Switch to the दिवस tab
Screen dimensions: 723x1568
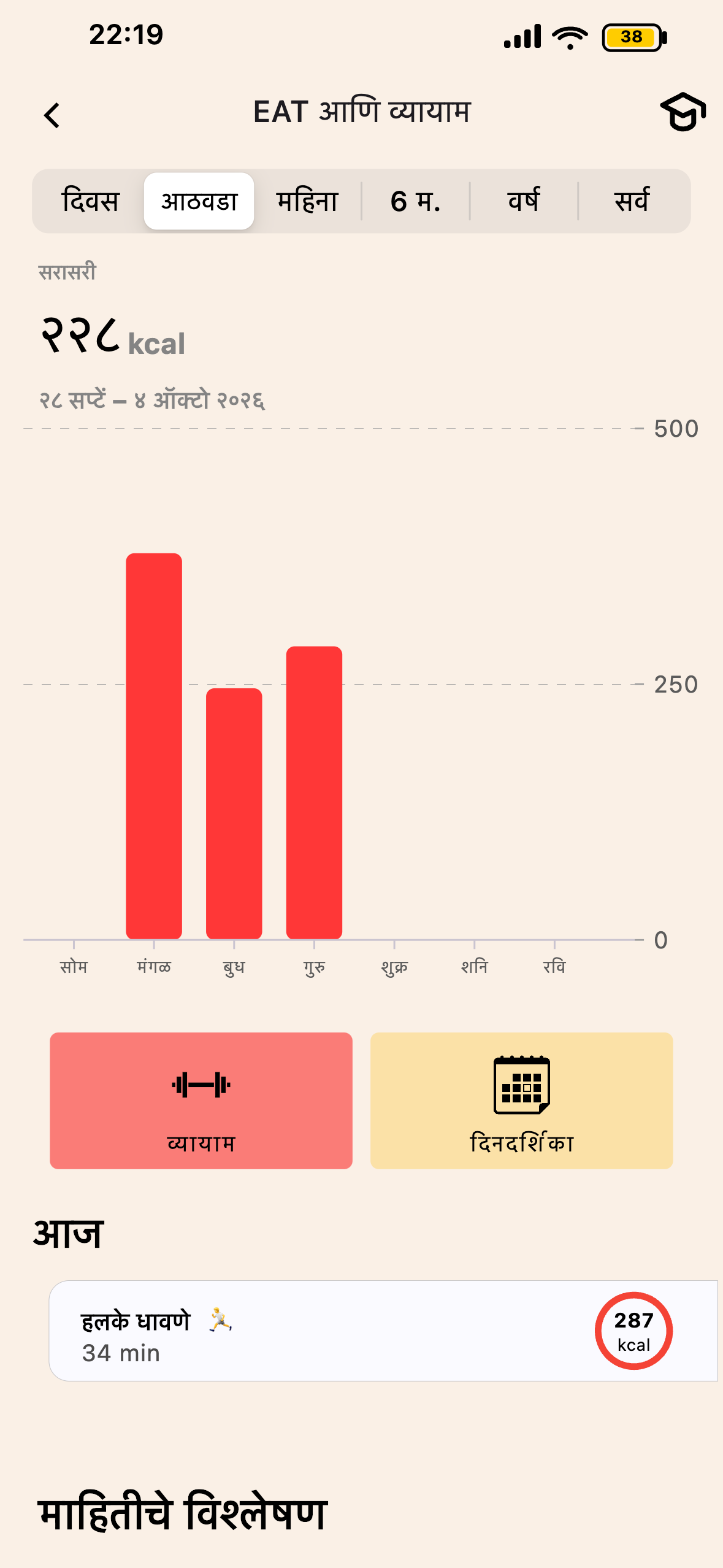[90, 201]
